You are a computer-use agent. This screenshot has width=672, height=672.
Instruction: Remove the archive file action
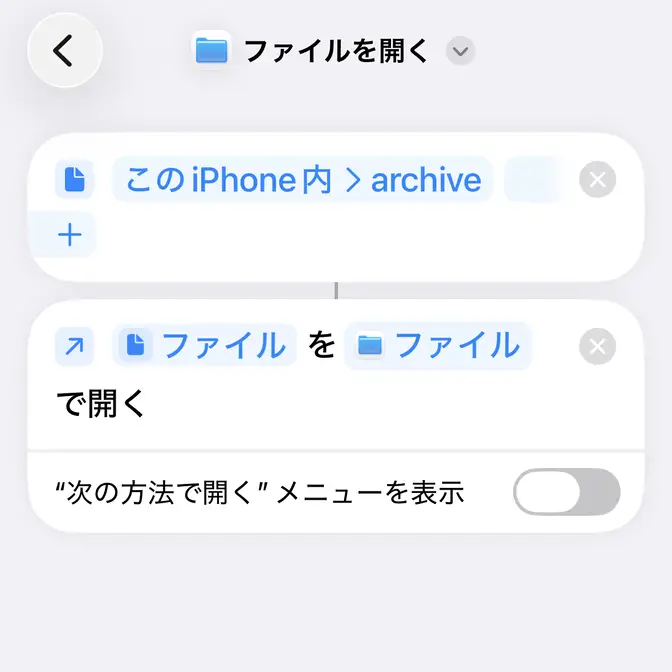pos(597,180)
